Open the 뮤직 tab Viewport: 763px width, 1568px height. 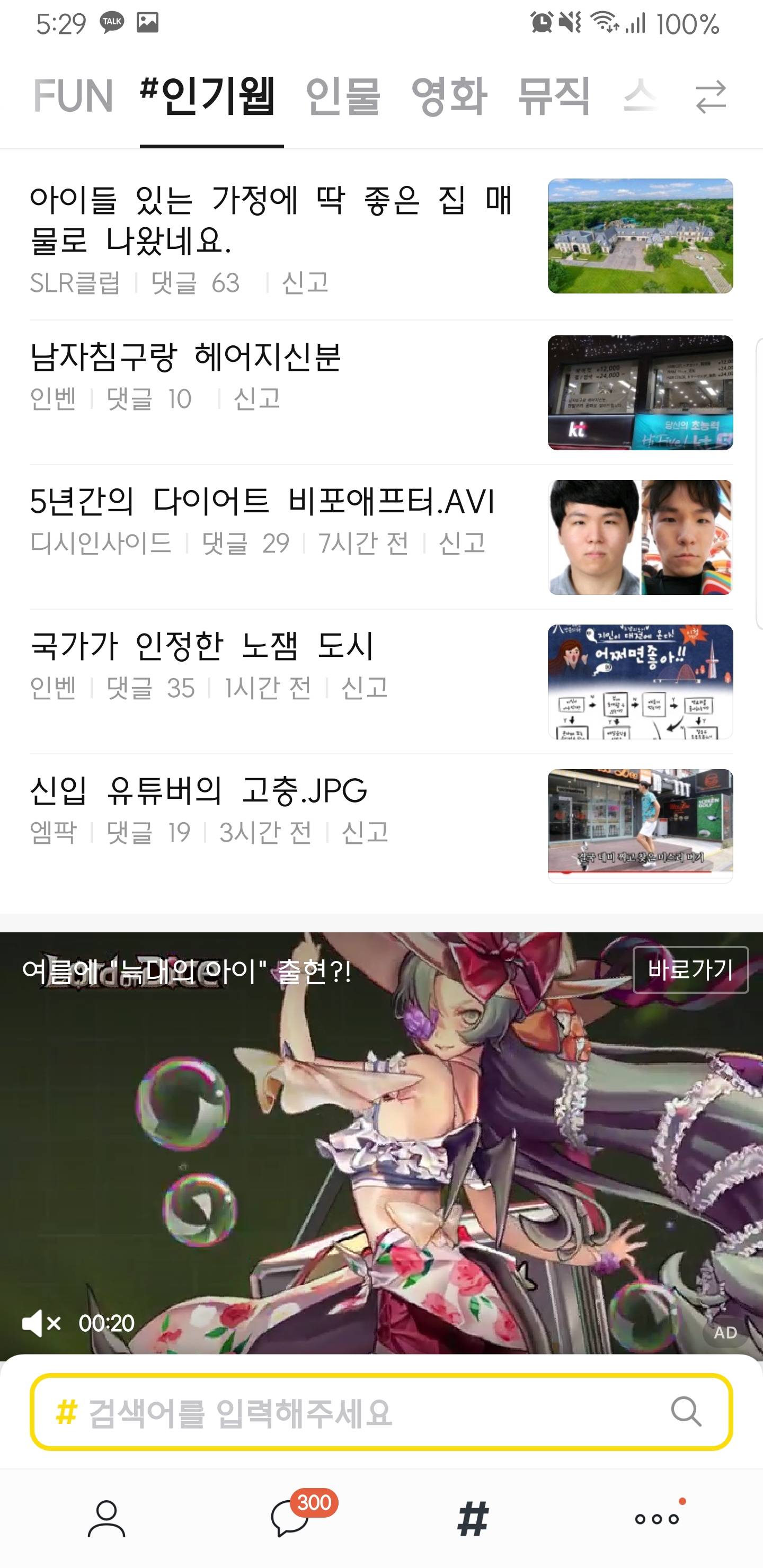554,96
